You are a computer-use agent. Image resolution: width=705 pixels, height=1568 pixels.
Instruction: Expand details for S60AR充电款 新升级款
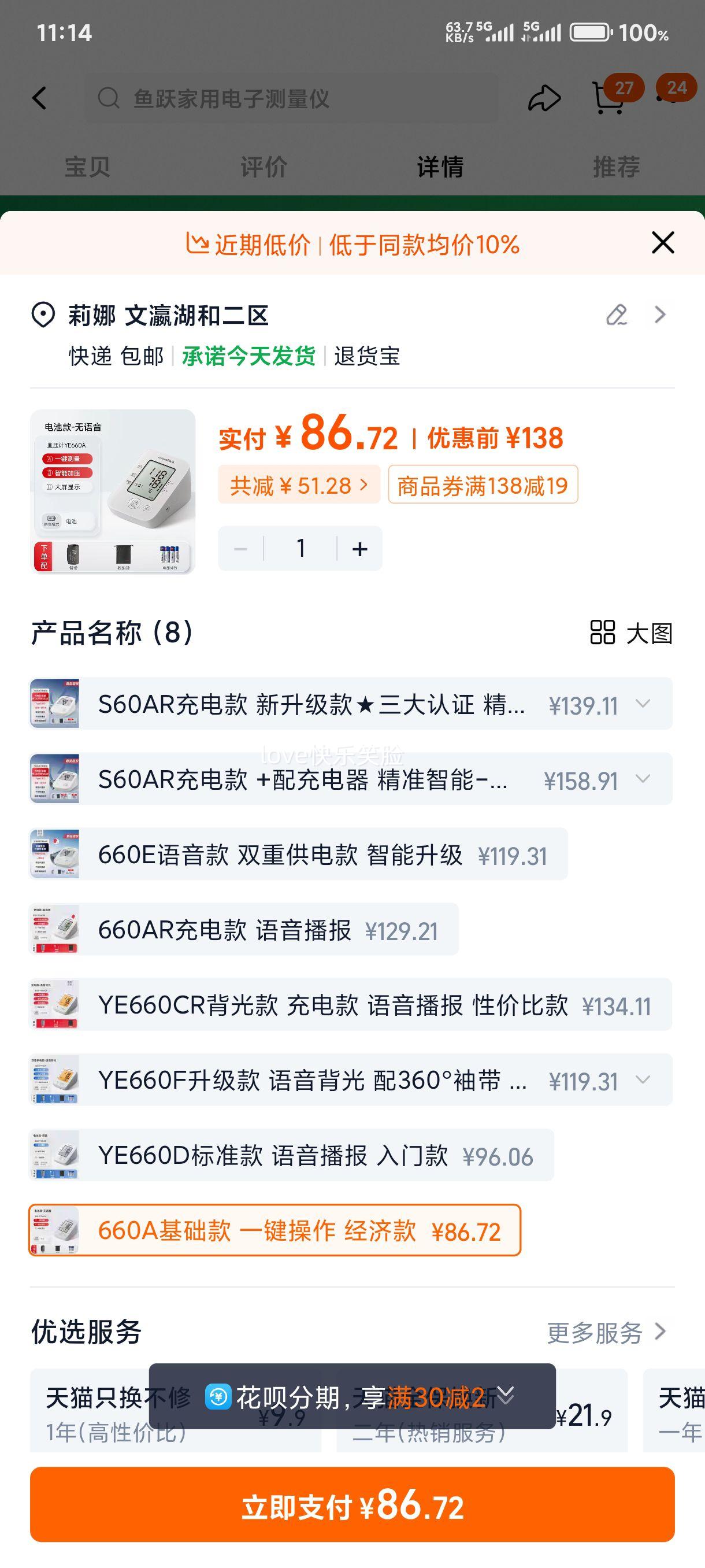pos(643,705)
